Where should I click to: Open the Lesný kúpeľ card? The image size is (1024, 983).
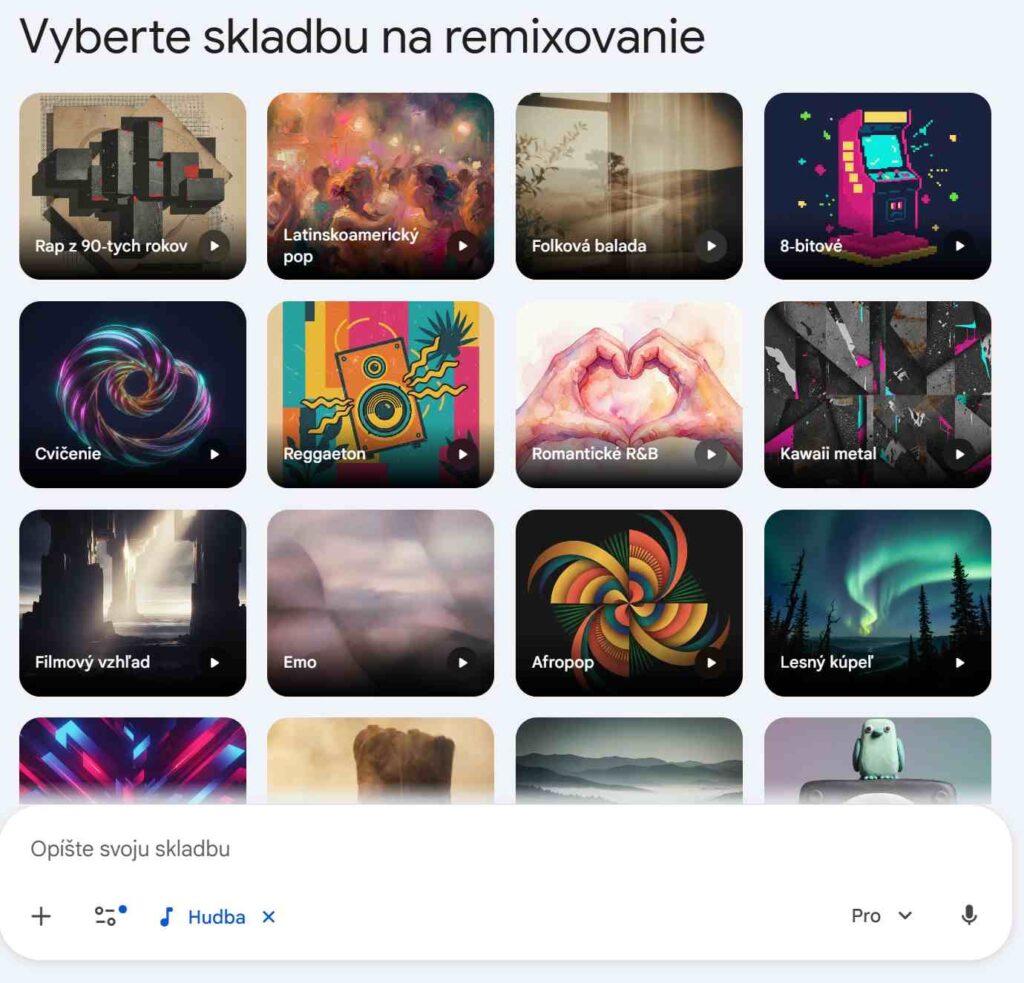tap(877, 602)
